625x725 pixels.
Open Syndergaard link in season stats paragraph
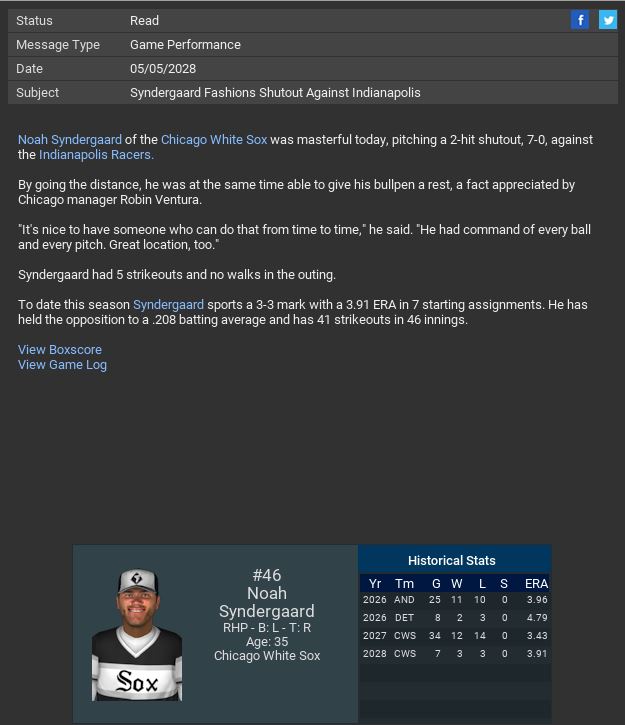coord(168,305)
